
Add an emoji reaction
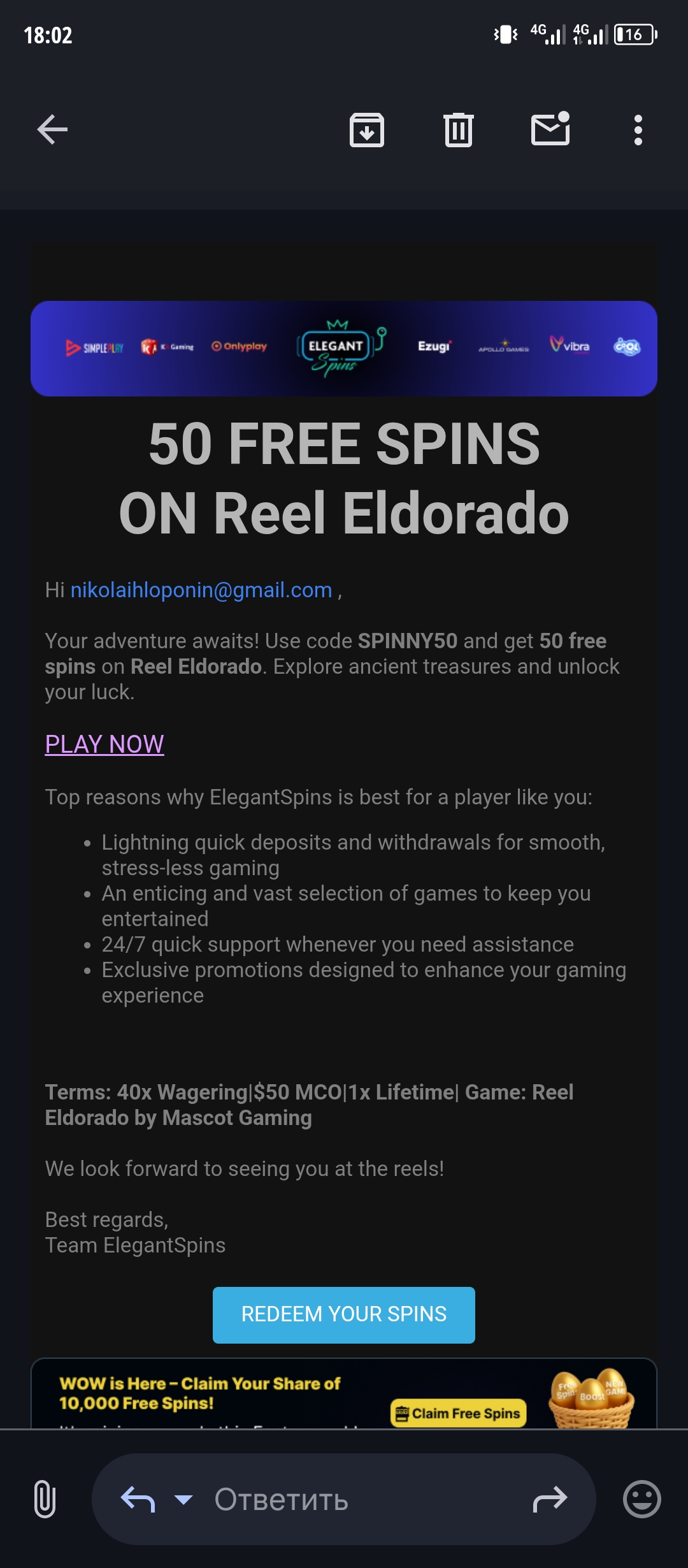(641, 1499)
